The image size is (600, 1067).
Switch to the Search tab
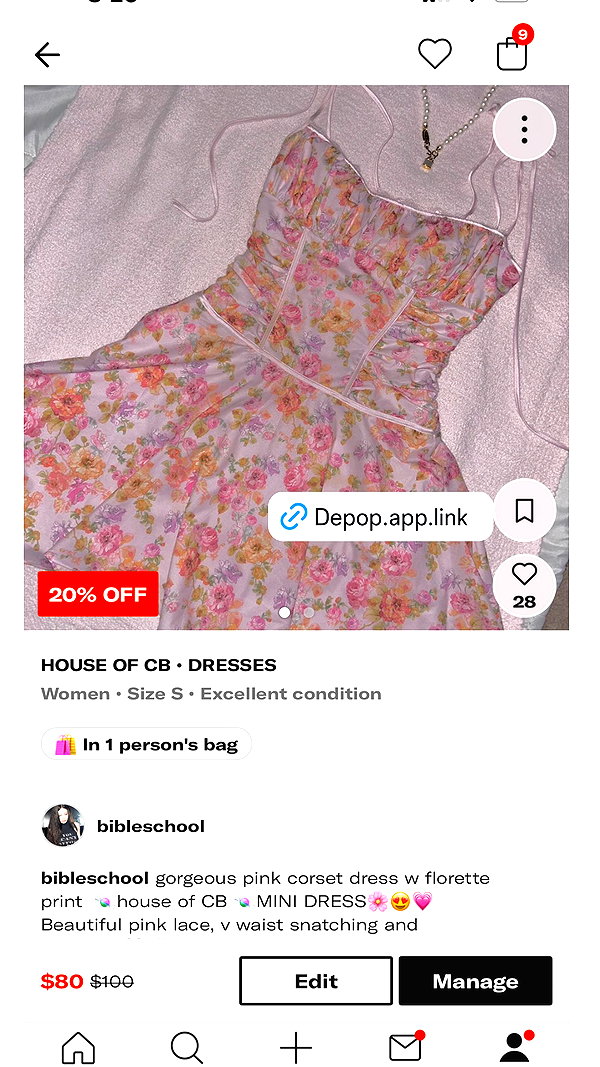pyautogui.click(x=187, y=1047)
